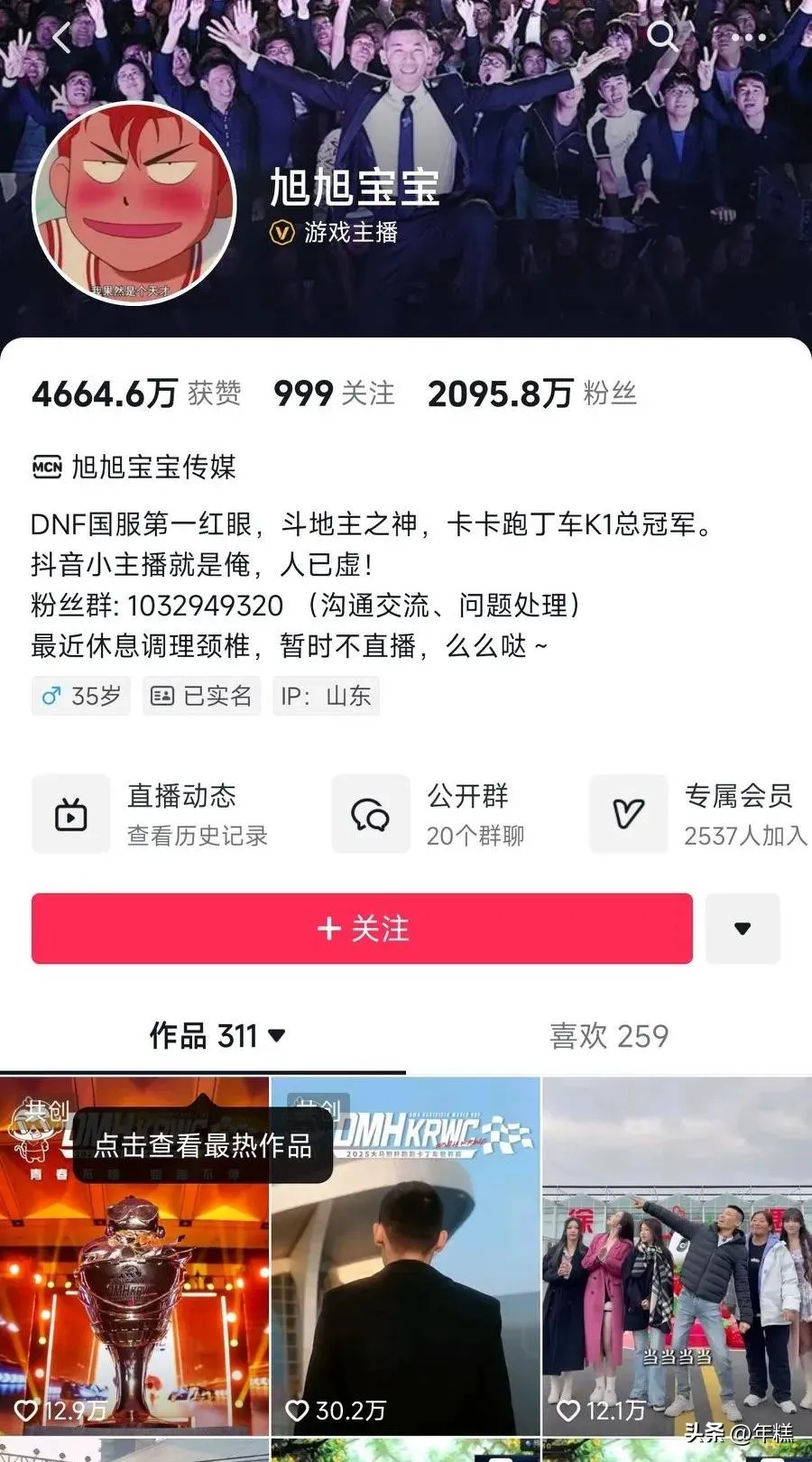
Task: Open the 粉丝 followers count
Action: coord(531,393)
